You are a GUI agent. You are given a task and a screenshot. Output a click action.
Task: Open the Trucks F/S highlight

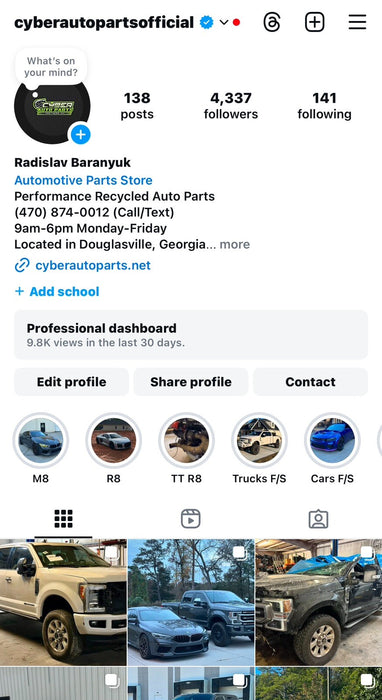(259, 449)
